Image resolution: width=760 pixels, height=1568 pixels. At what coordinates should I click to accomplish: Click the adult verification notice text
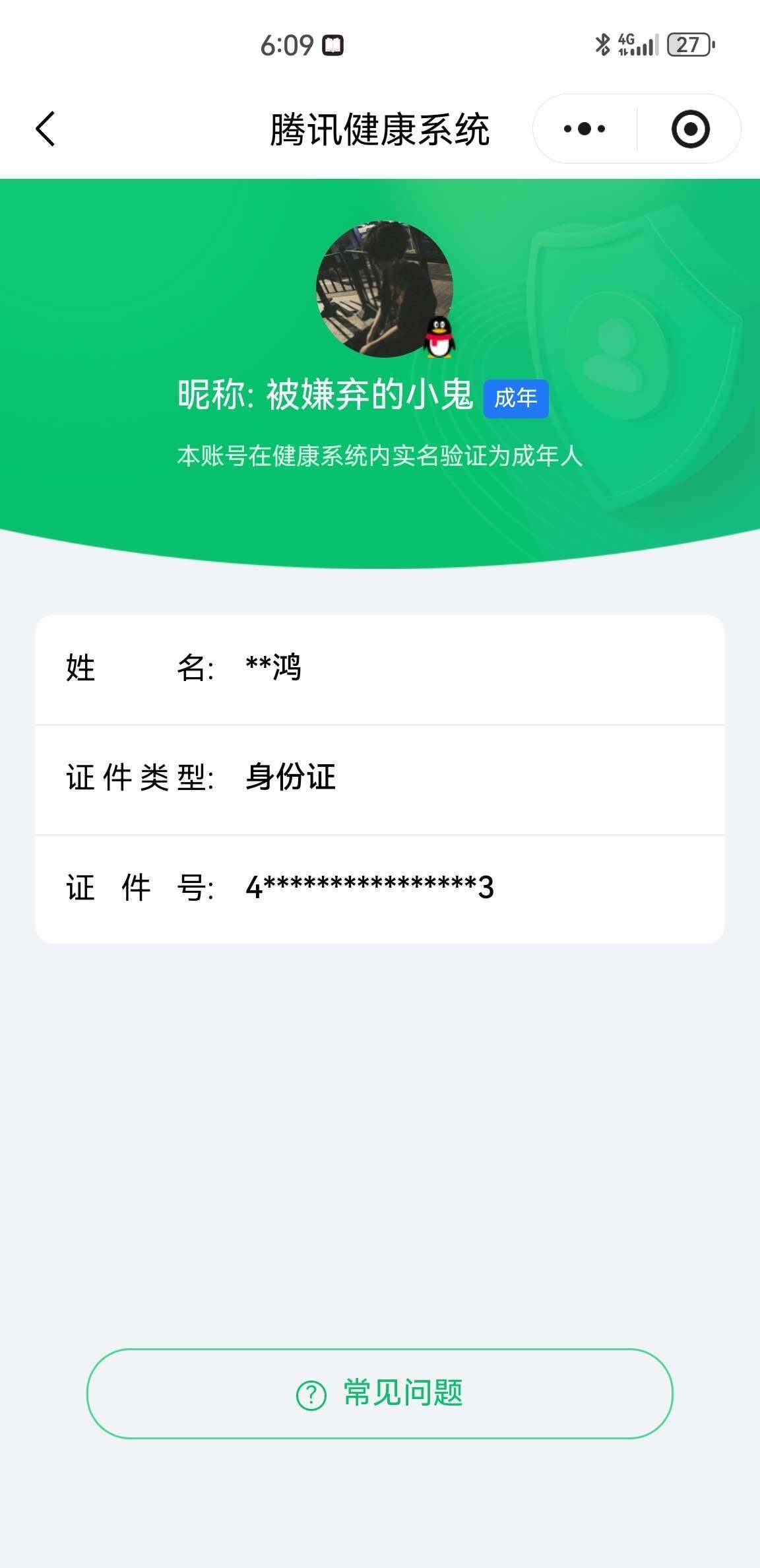tap(380, 455)
